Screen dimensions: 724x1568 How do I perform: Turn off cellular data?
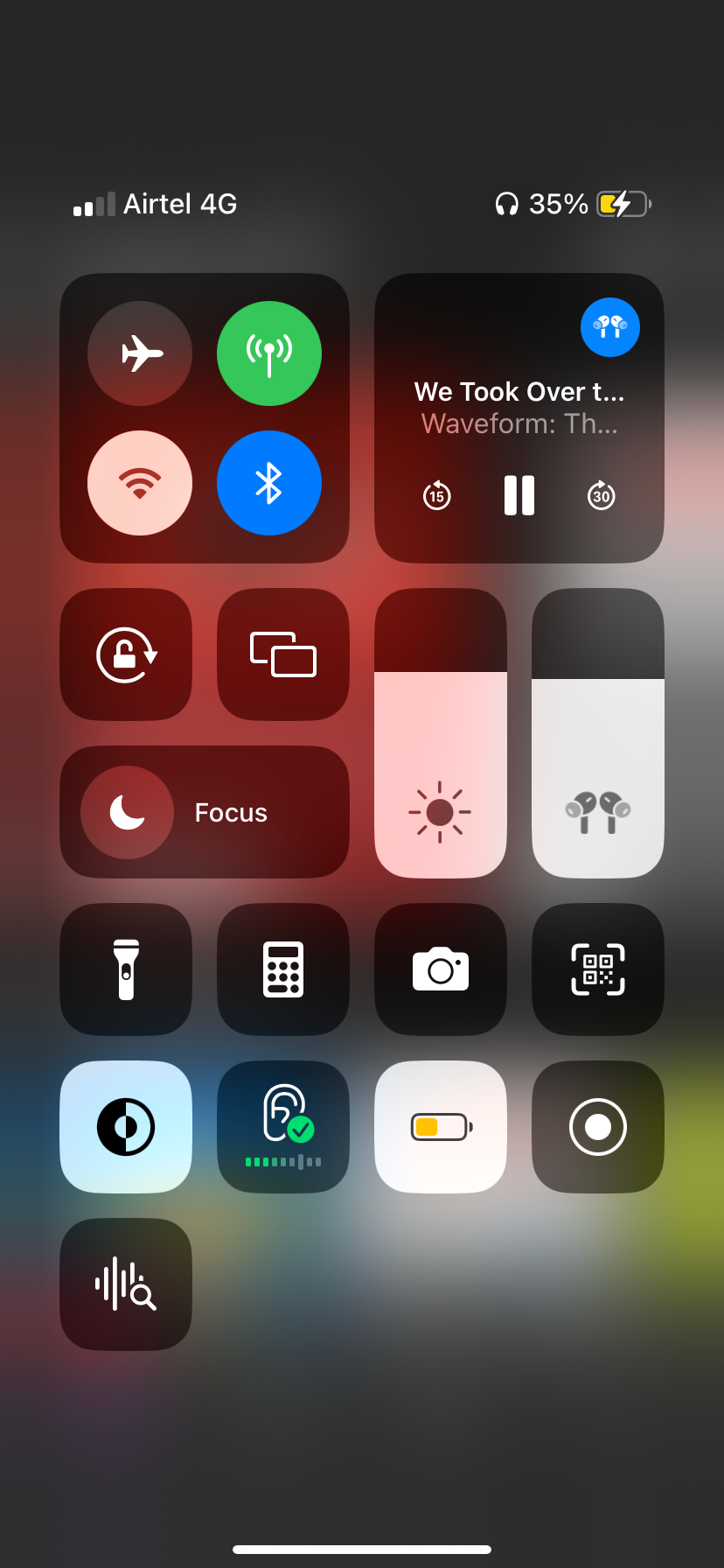coord(269,353)
